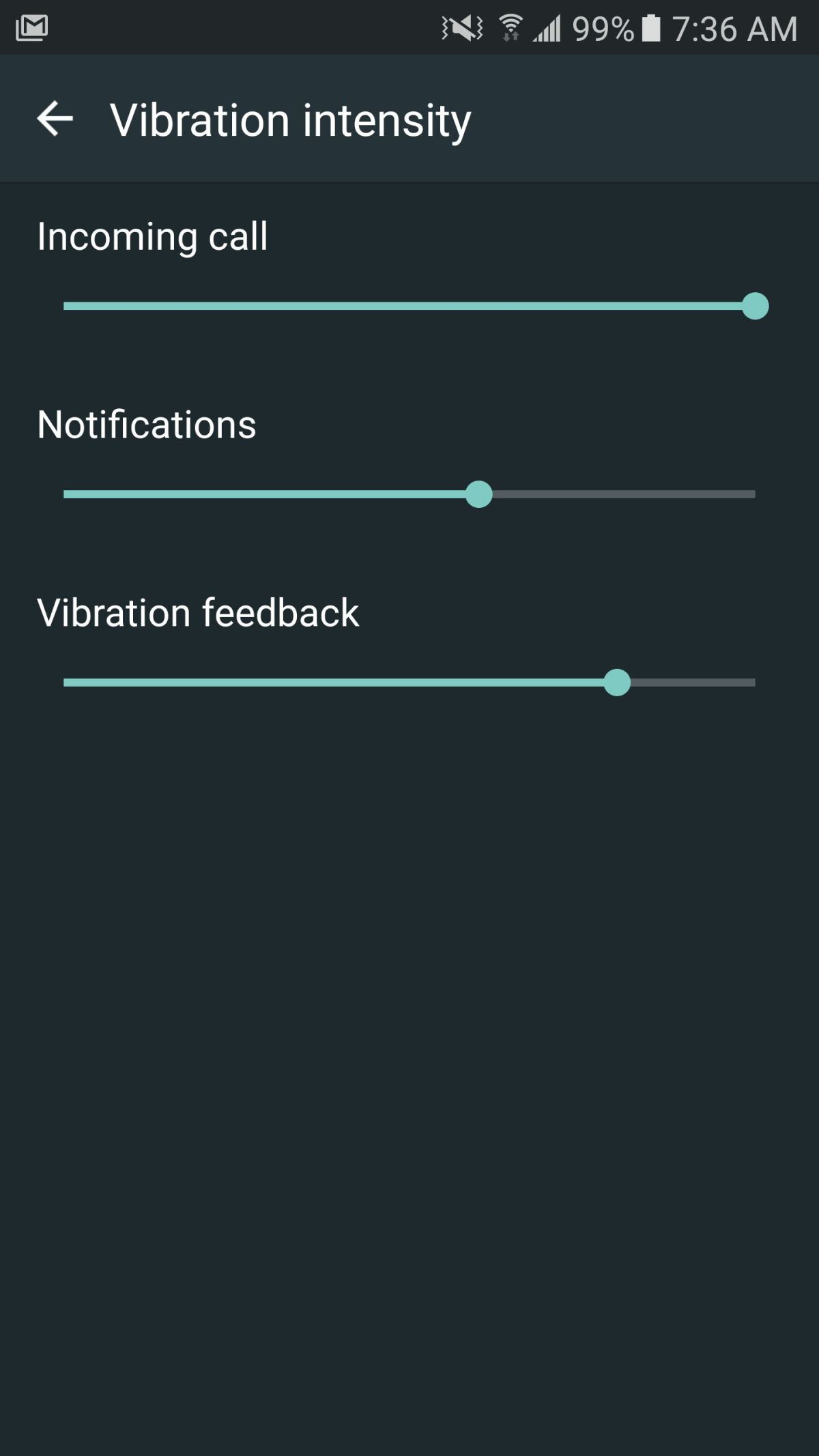Tap the Vibration feedback intensity slider
This screenshot has width=819, height=1456.
click(x=409, y=683)
